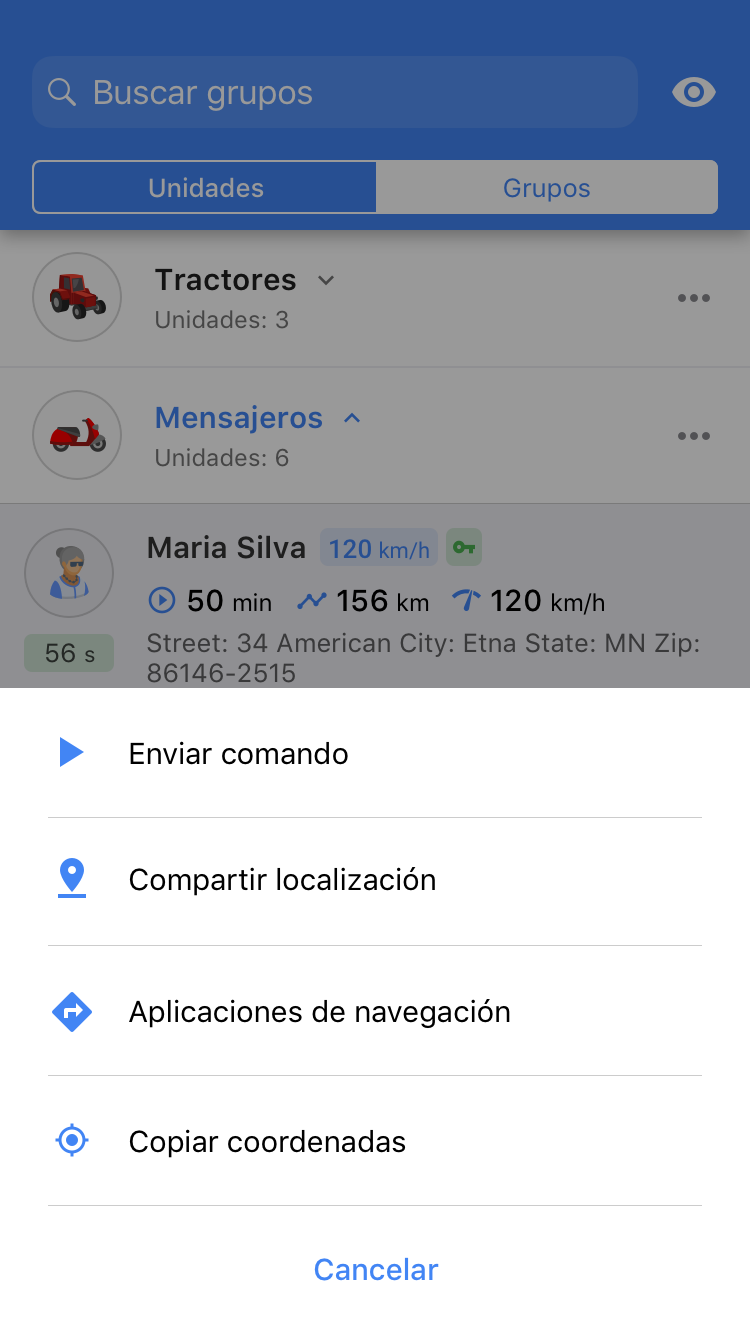This screenshot has height=1334, width=750.
Task: Select the Unidades tab
Action: pyautogui.click(x=204, y=187)
